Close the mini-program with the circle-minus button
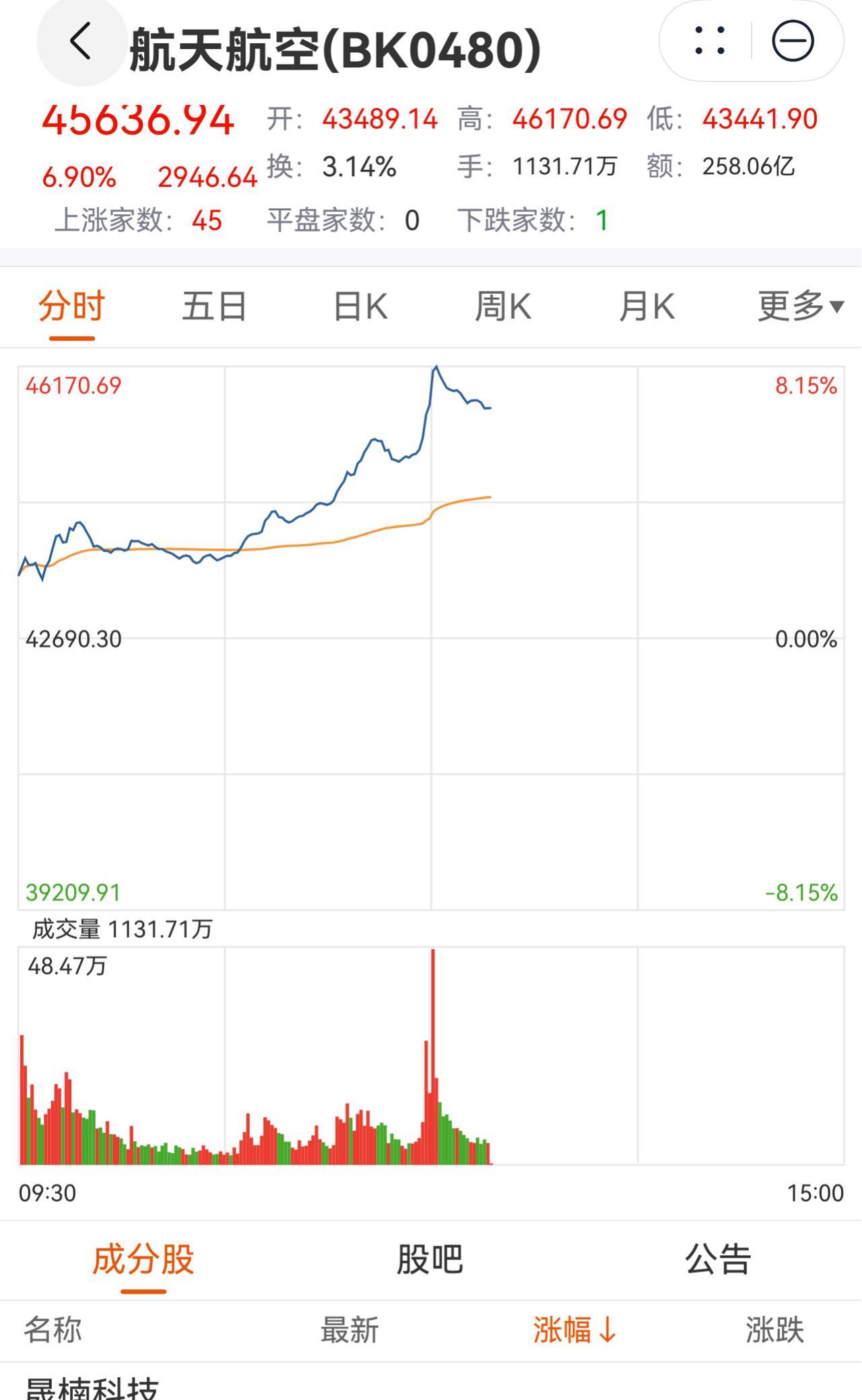 (793, 41)
